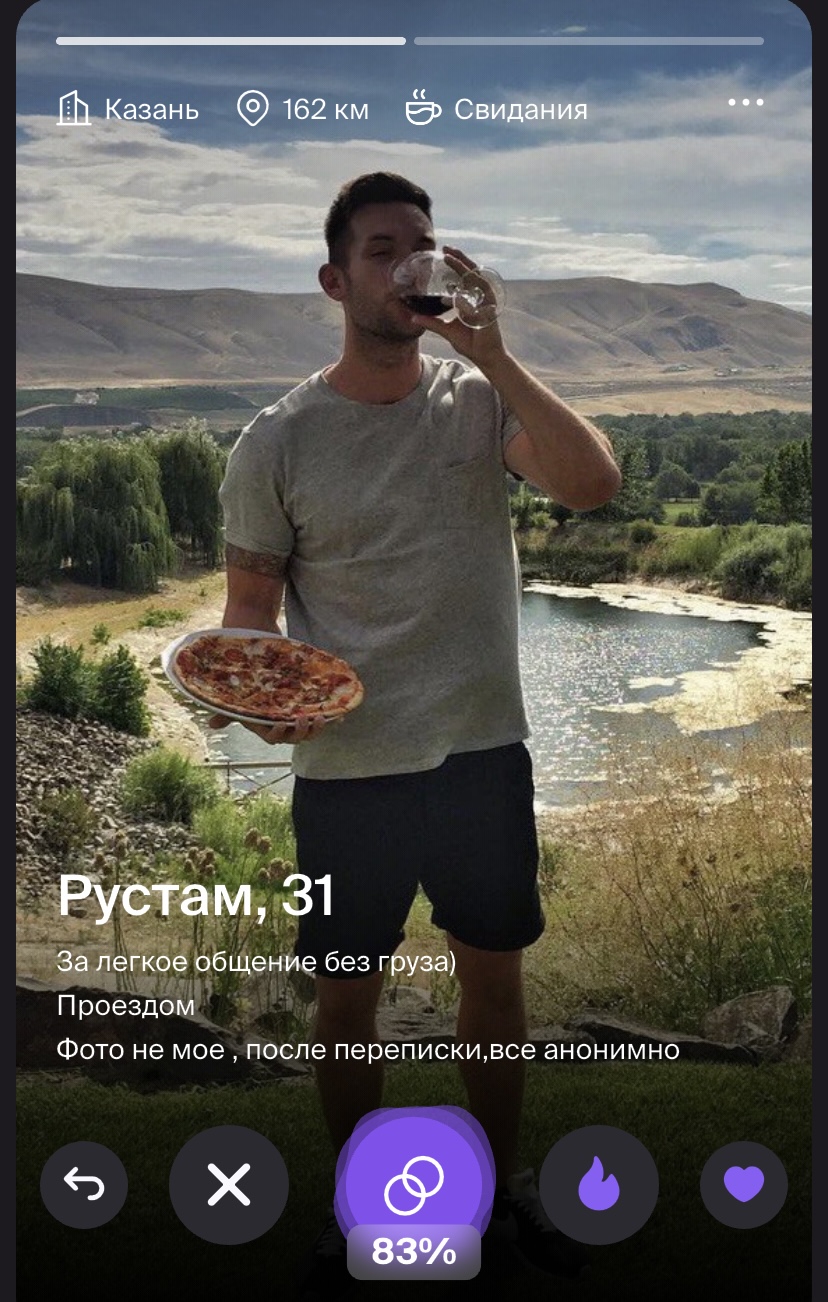Open the three-dot overflow menu
This screenshot has width=828, height=1302.
745,103
